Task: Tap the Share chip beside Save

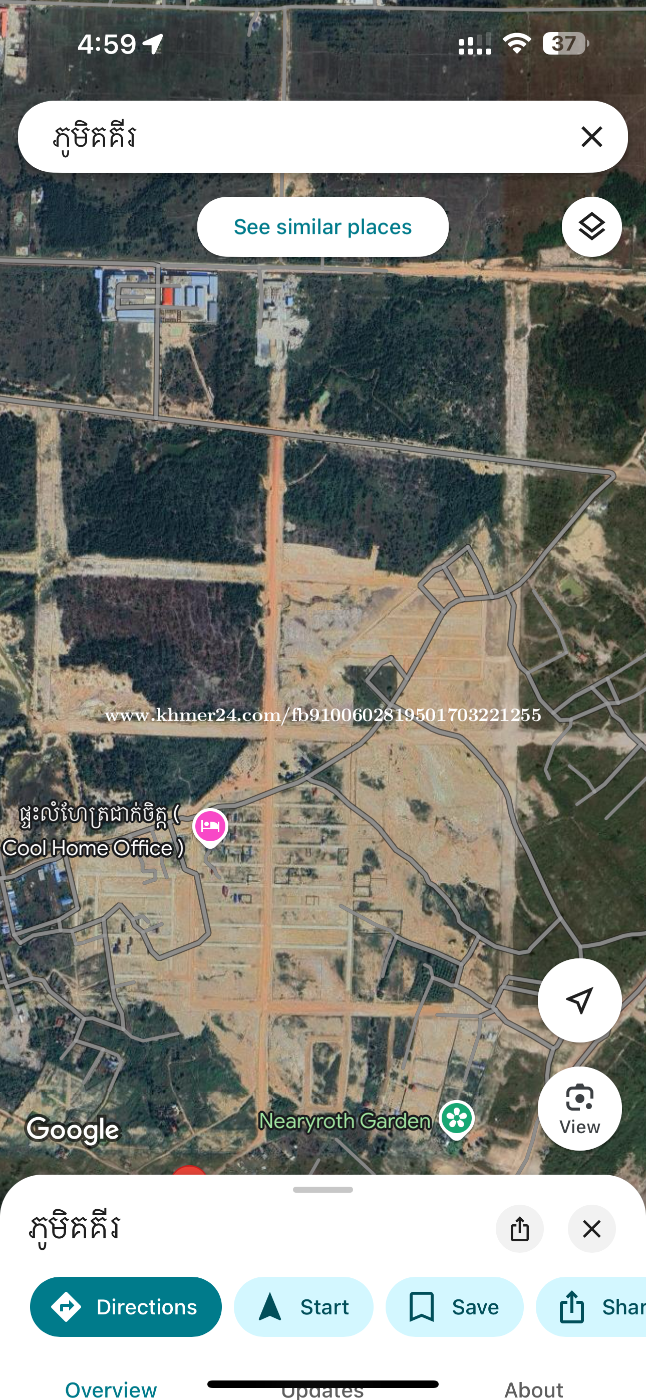Action: [x=595, y=1307]
